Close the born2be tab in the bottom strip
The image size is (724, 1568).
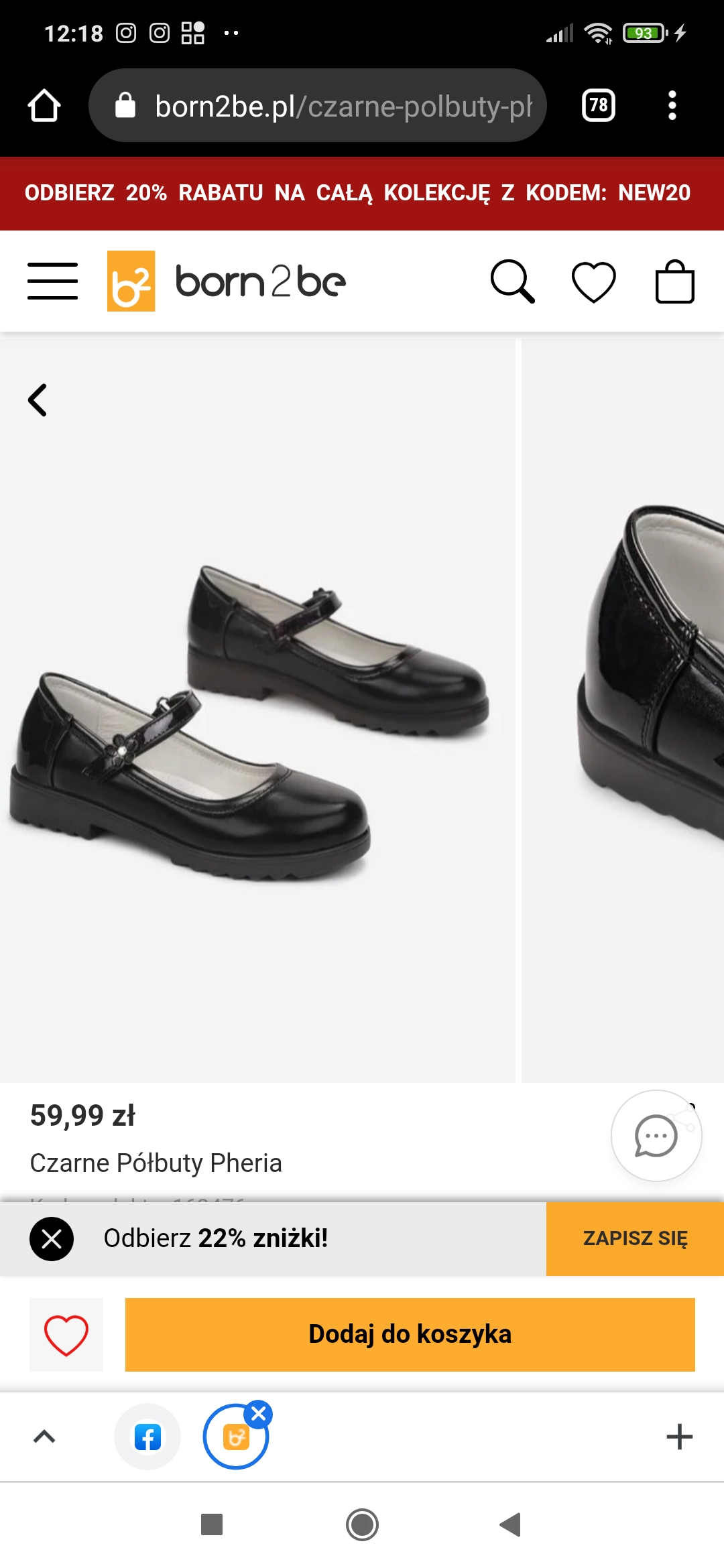pyautogui.click(x=258, y=1415)
